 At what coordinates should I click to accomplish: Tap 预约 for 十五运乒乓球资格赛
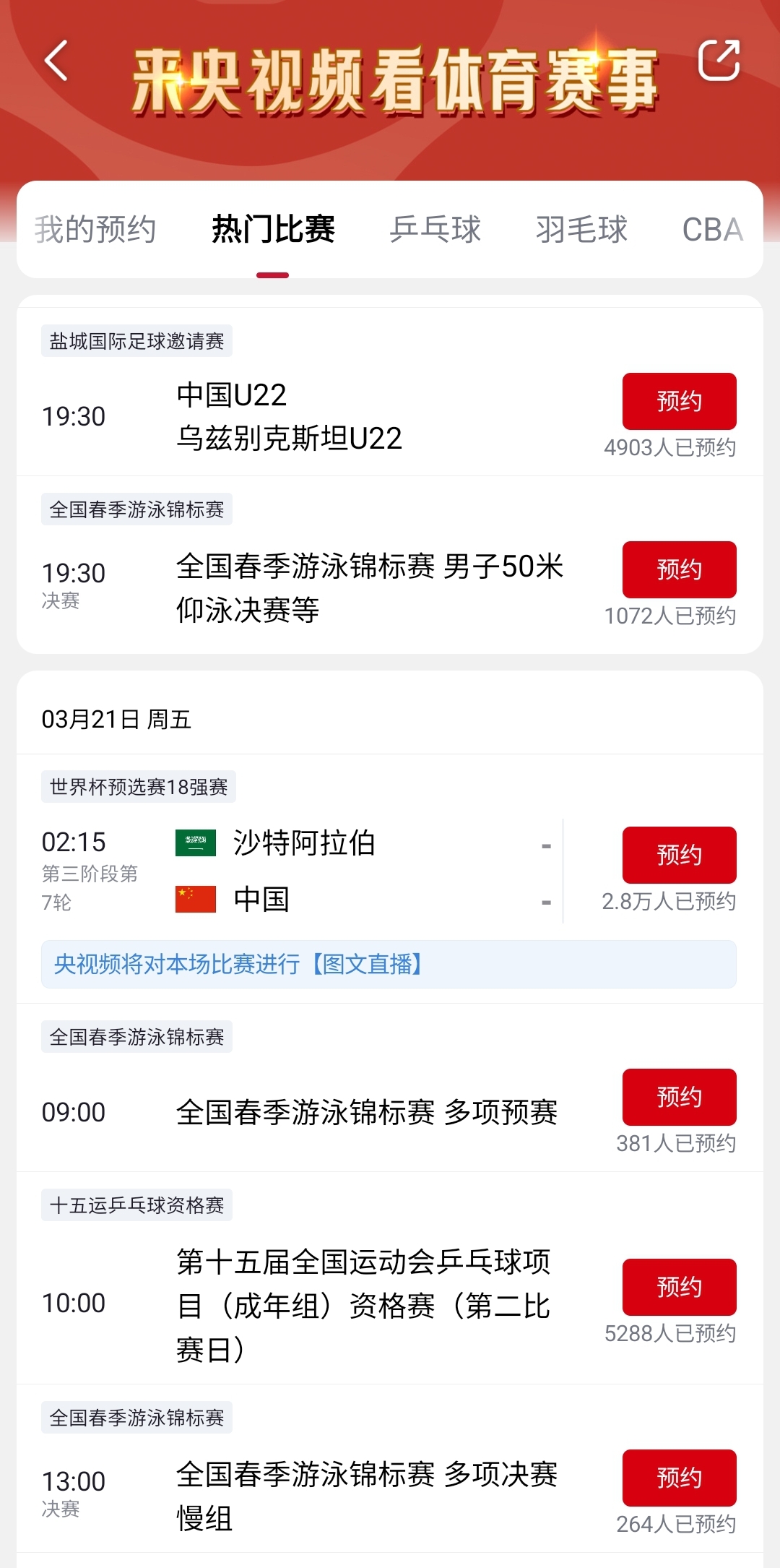679,1287
